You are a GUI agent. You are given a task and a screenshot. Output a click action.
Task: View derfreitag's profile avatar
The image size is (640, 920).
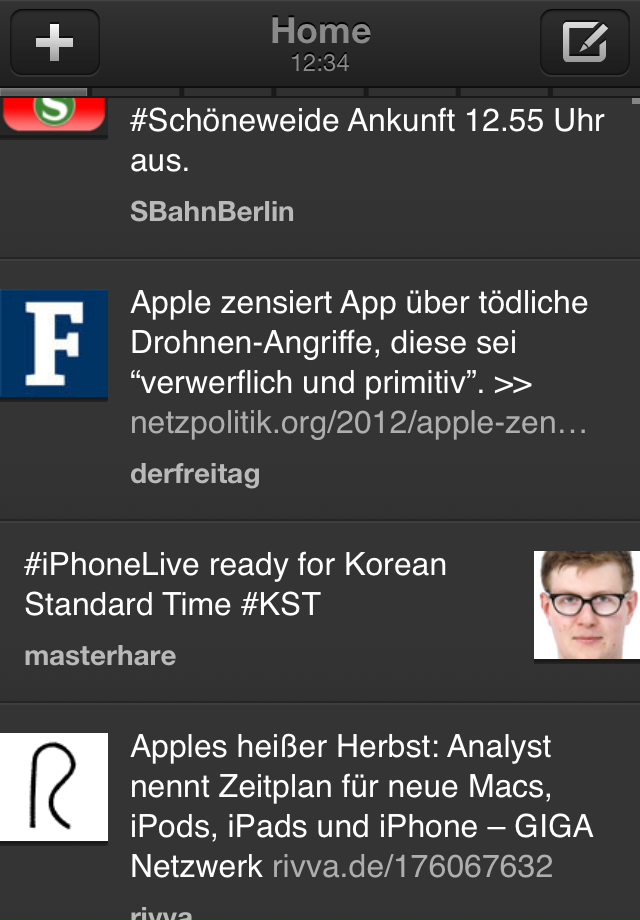click(54, 344)
